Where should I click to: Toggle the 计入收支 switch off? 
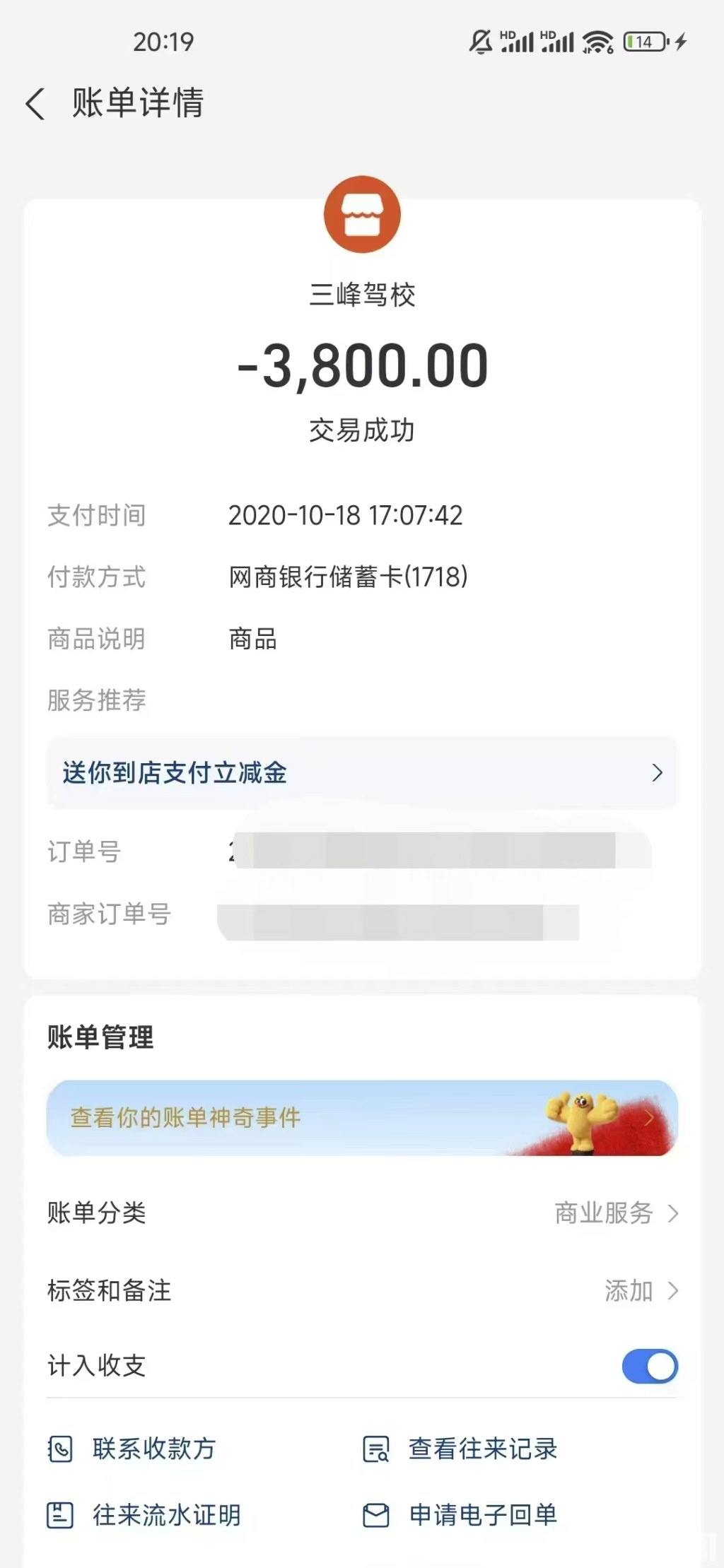click(649, 1366)
